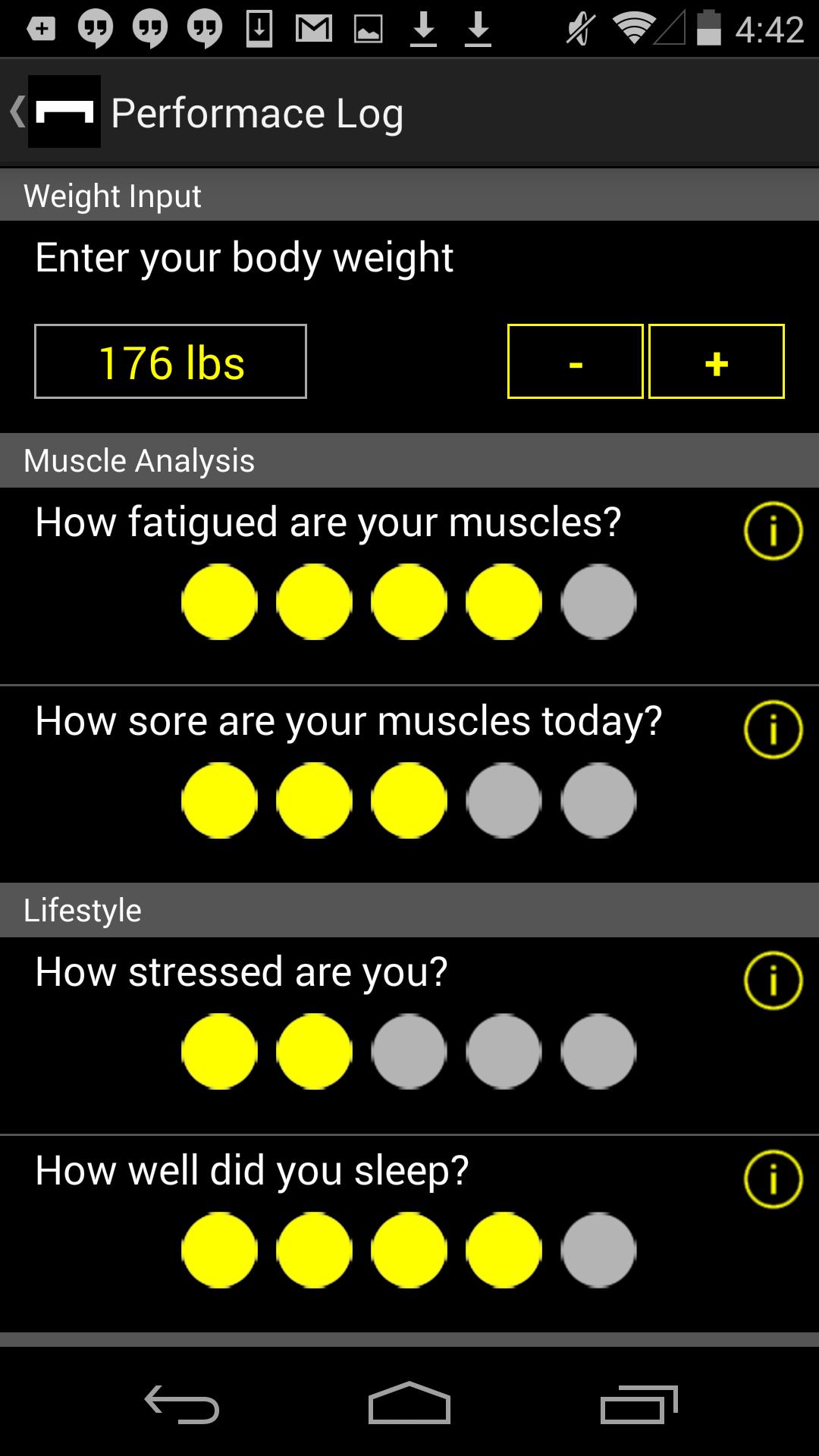Viewport: 819px width, 1456px height.
Task: Decrease body weight with the minus button
Action: [x=575, y=362]
